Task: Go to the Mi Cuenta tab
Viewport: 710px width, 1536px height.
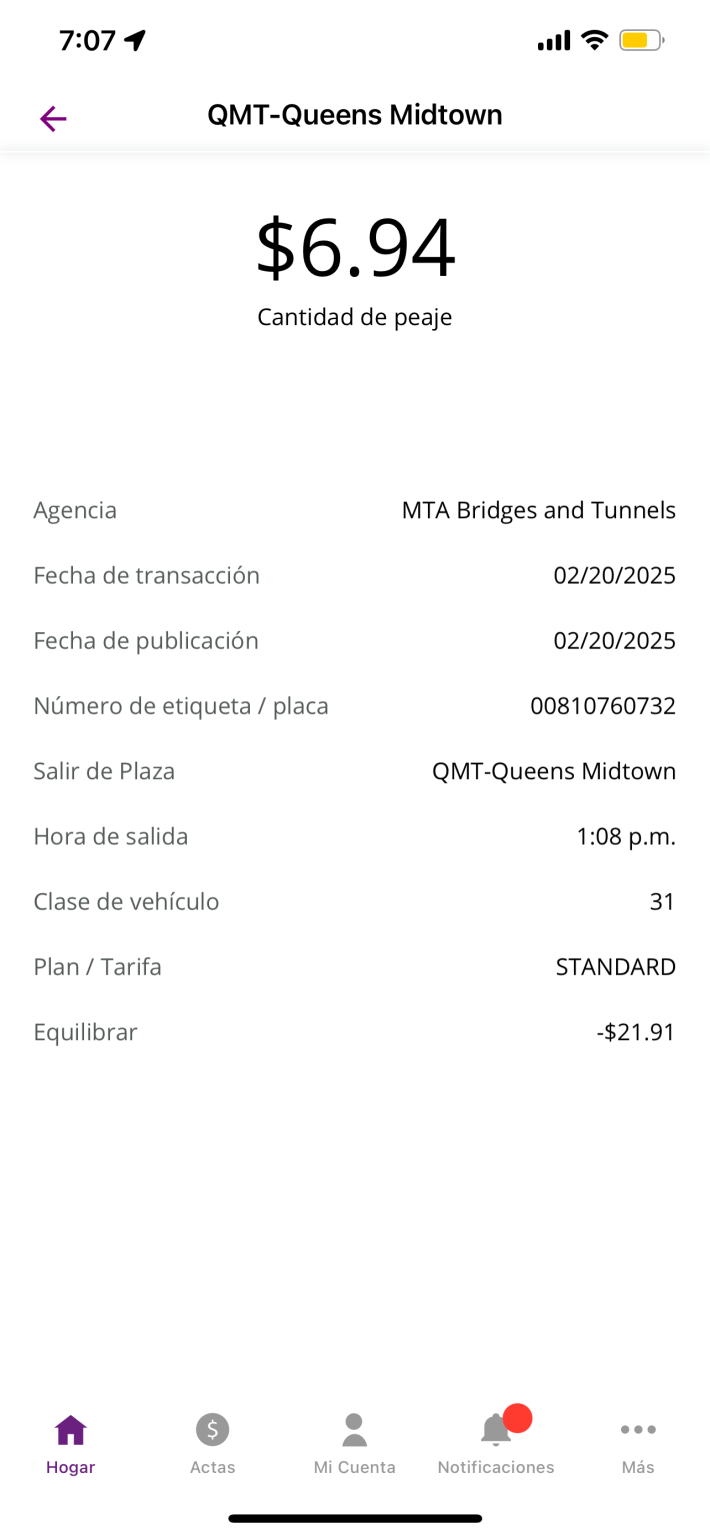Action: coord(354,1443)
